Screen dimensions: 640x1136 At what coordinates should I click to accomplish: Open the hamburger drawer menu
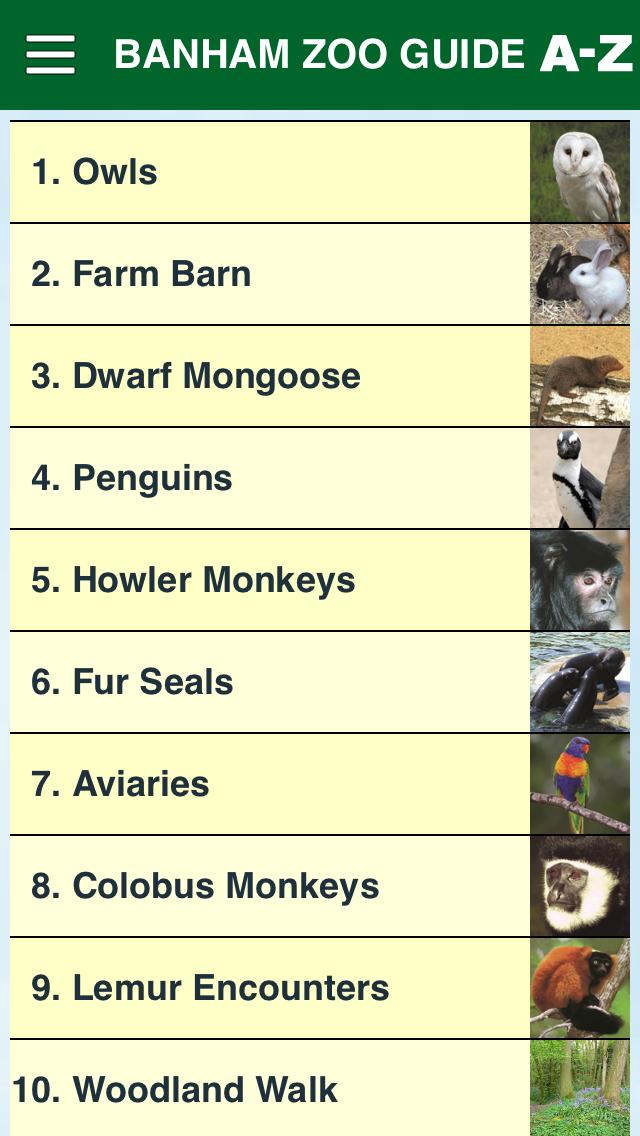[50, 55]
